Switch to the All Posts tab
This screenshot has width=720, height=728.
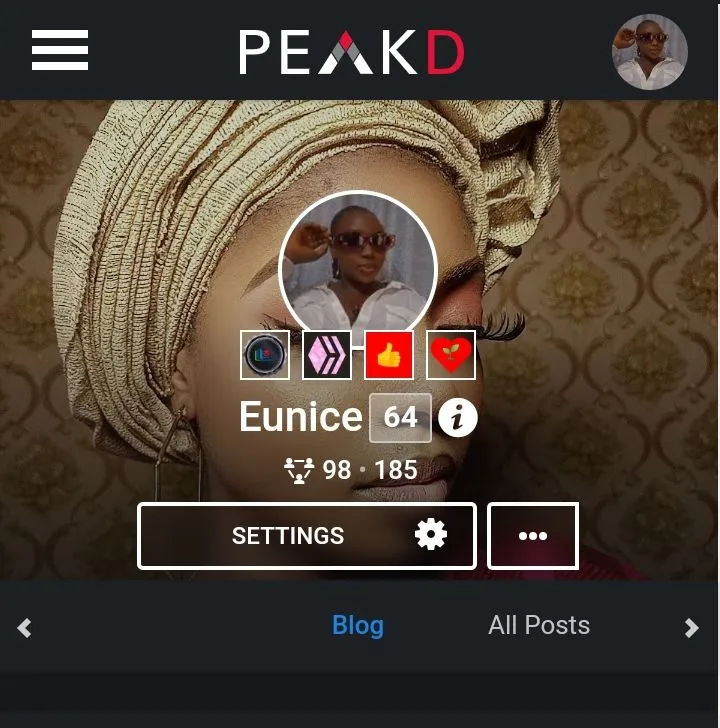click(539, 626)
